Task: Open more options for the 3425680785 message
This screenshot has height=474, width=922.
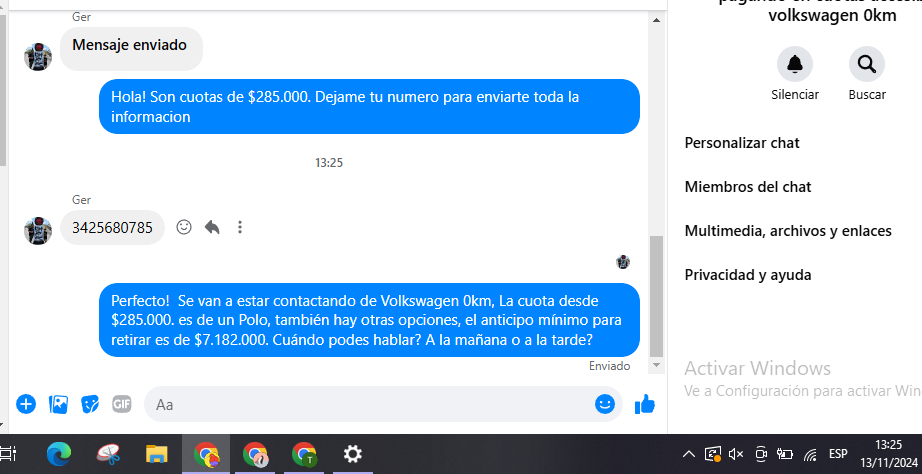Action: coord(240,228)
